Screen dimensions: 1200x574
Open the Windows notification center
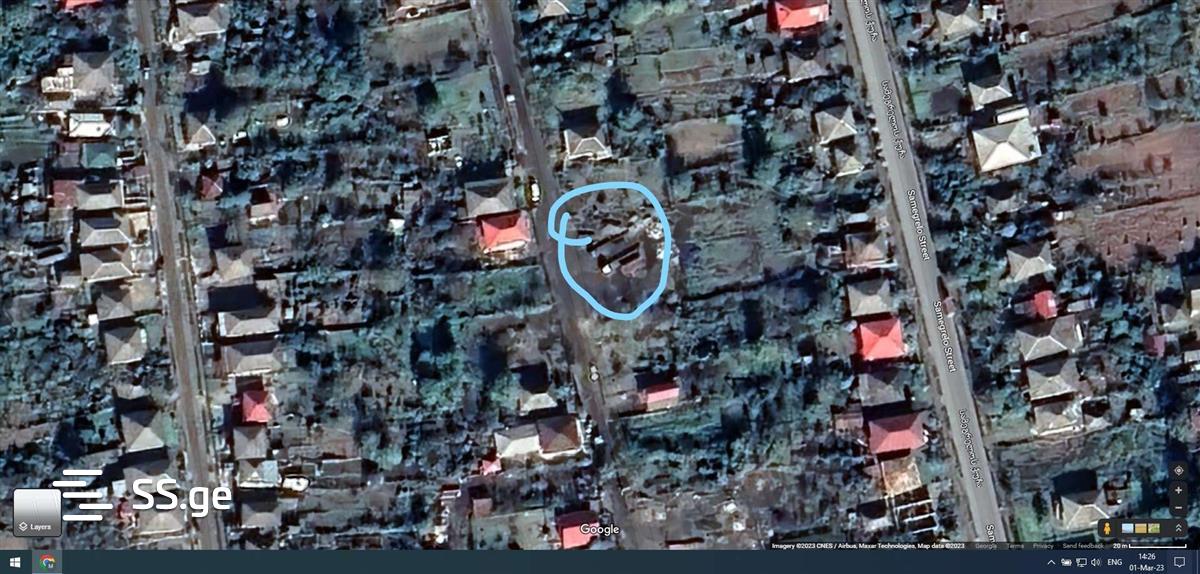pyautogui.click(x=1179, y=563)
